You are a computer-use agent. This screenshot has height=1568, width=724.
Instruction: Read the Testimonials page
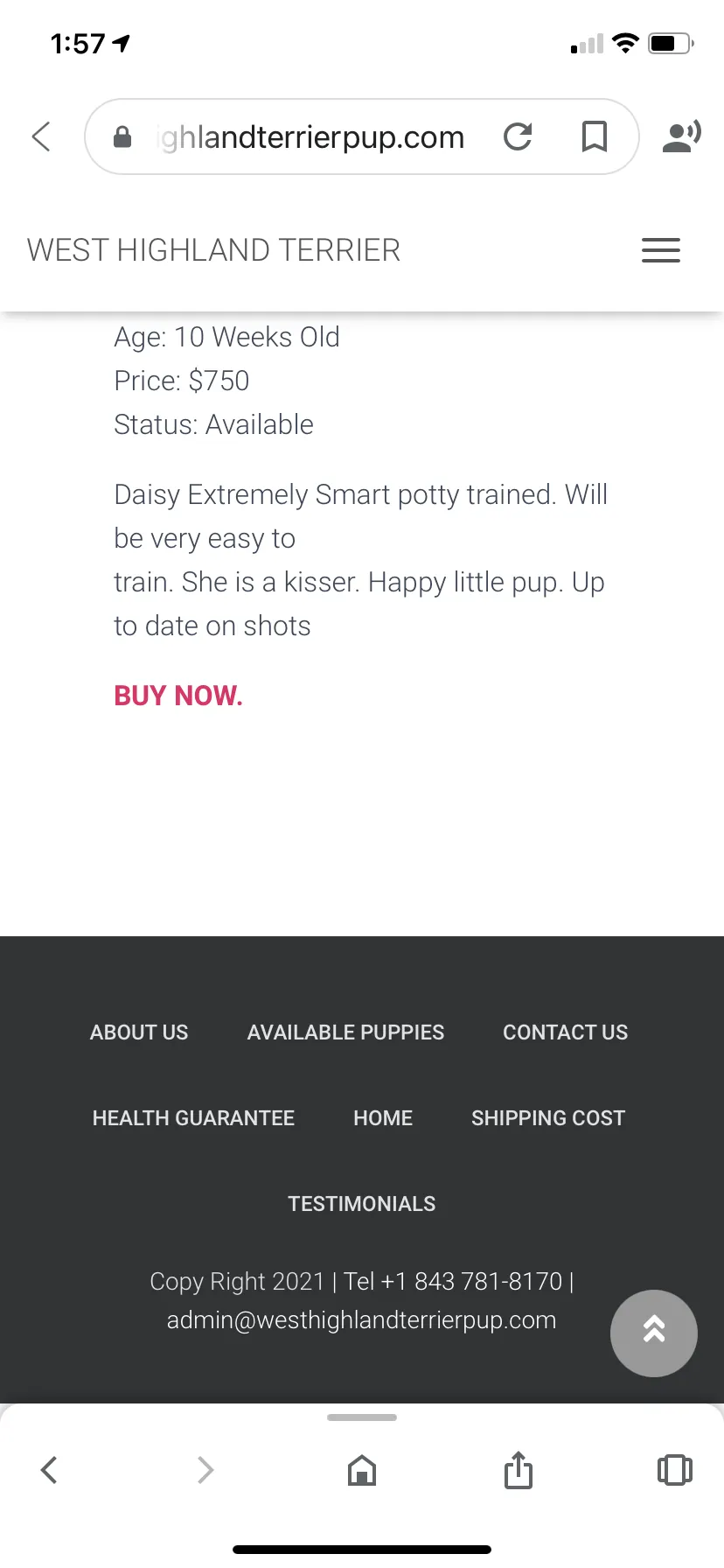pos(362,1204)
